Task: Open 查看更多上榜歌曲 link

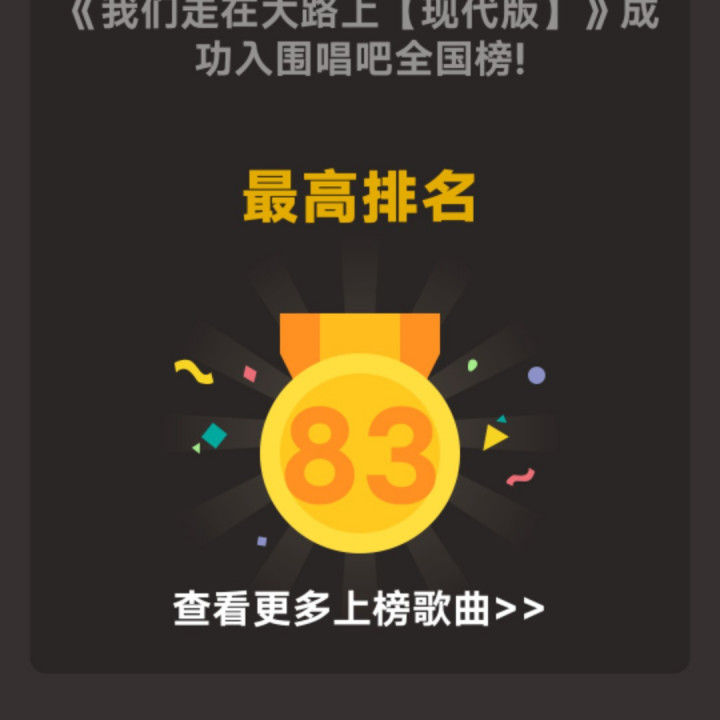Action: pos(359,609)
